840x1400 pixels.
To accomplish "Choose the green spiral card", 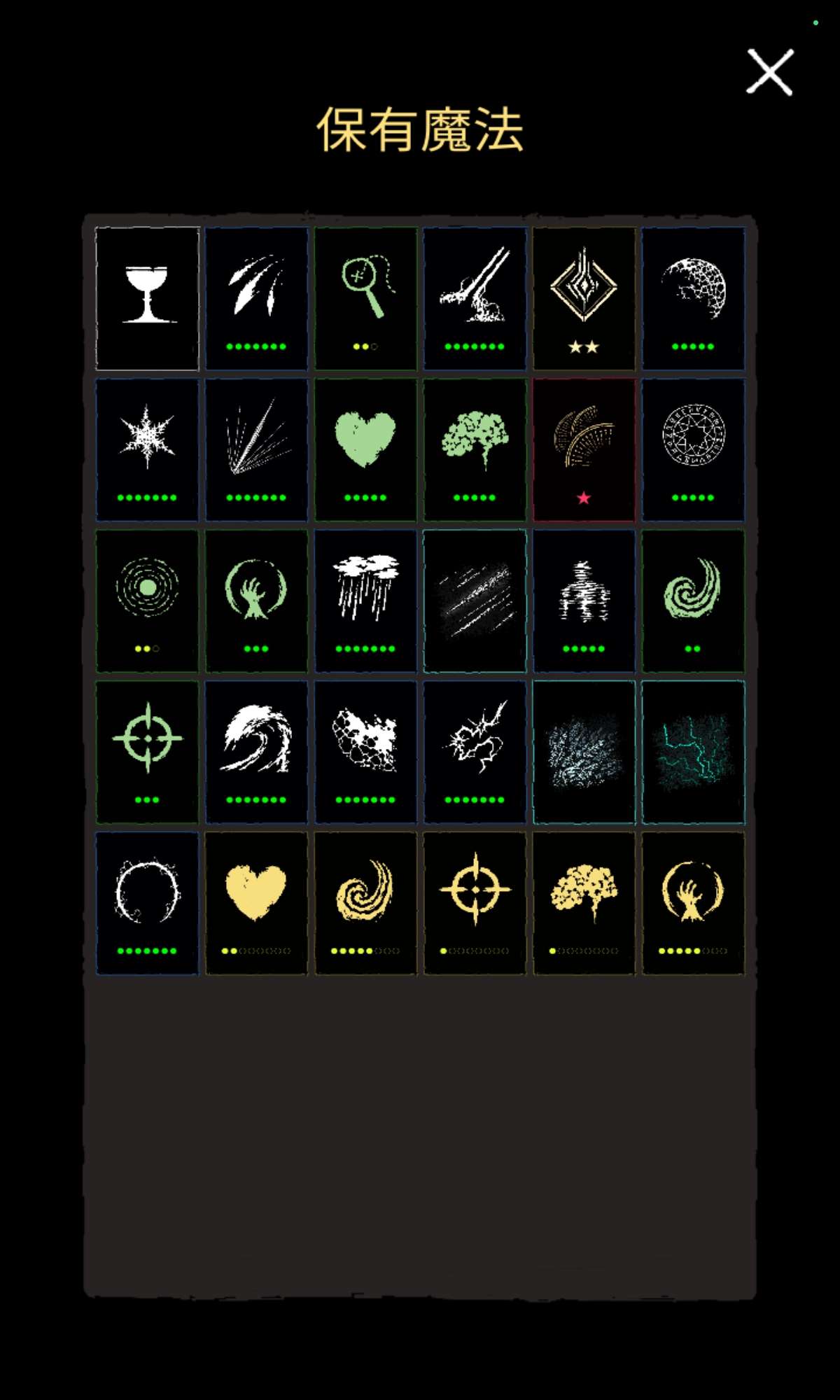I will coord(693,601).
